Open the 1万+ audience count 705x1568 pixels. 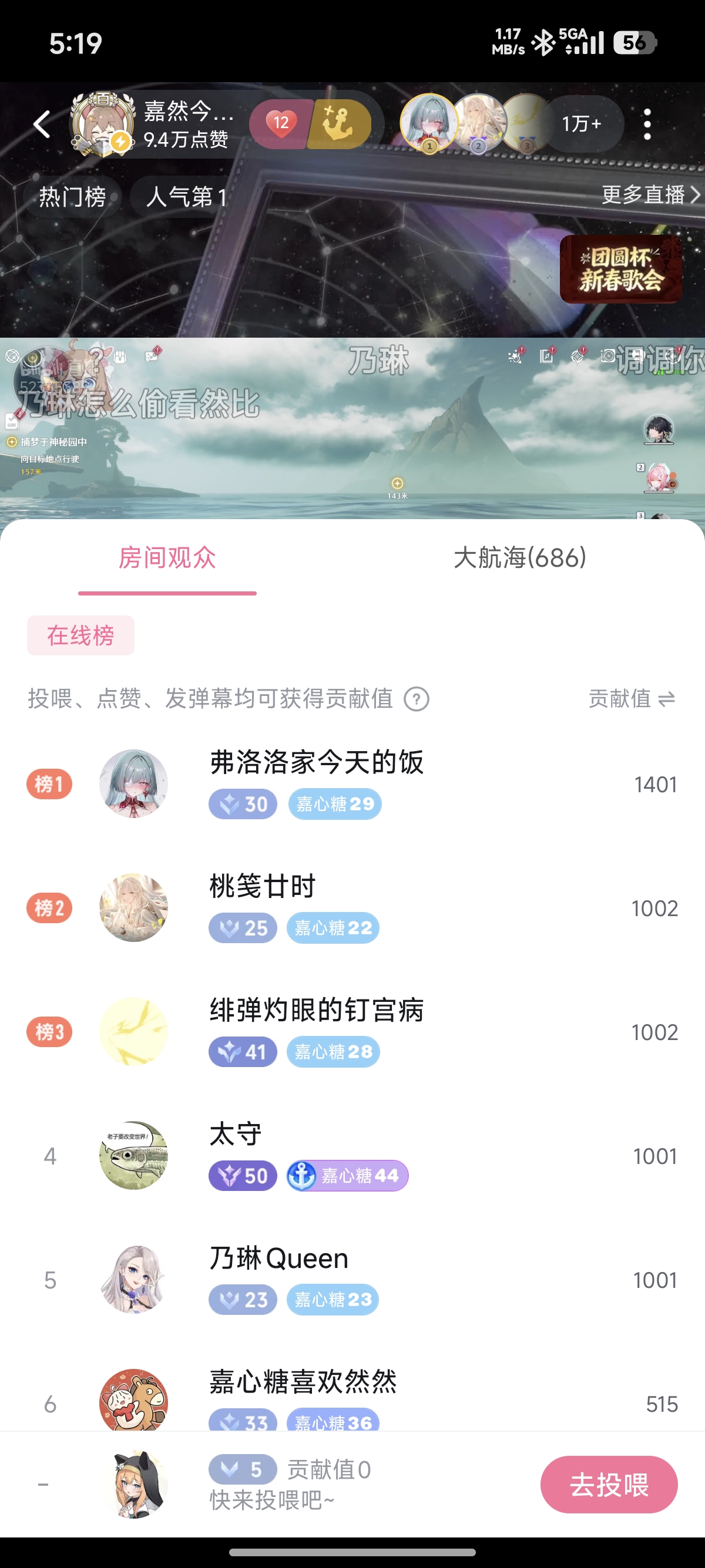581,124
